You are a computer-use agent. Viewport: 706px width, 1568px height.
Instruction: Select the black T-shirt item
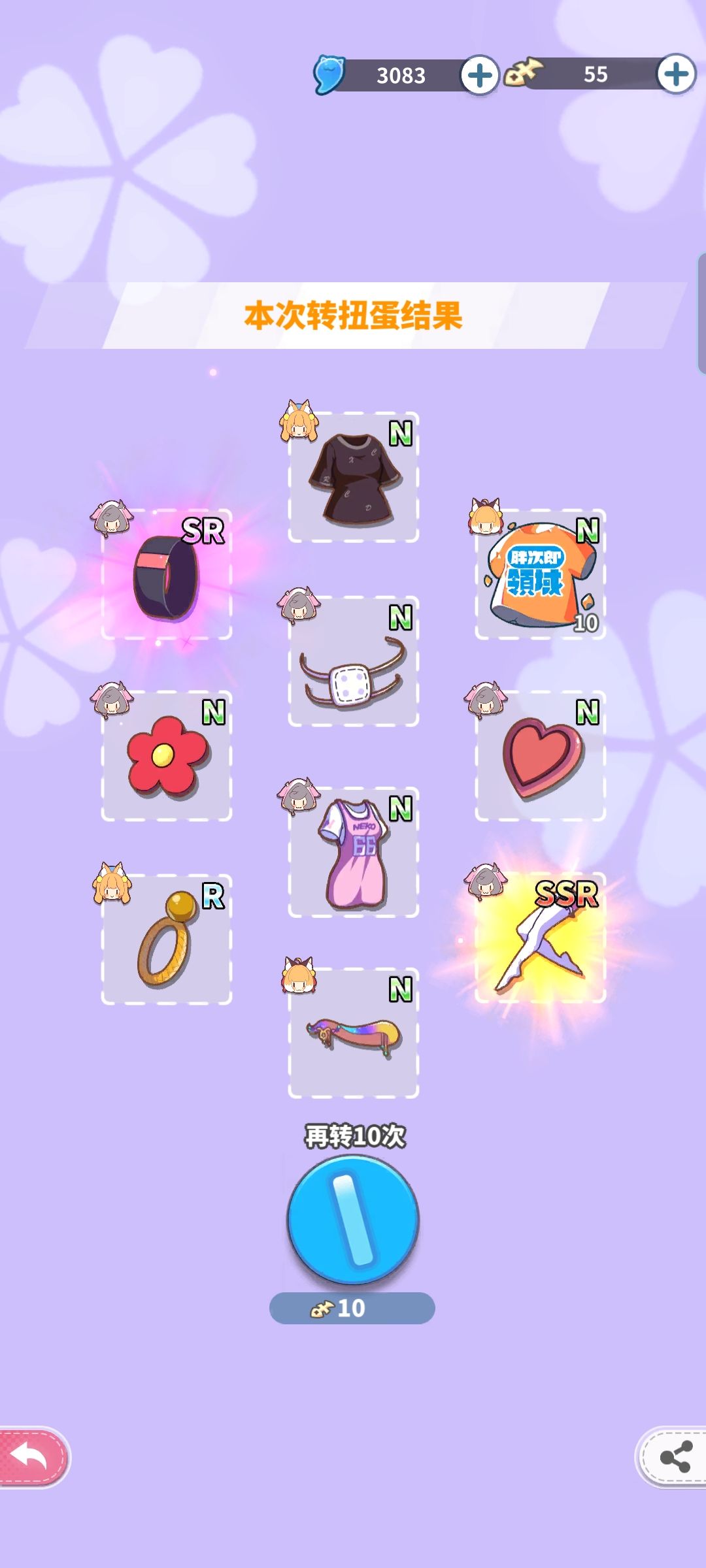[x=354, y=477]
